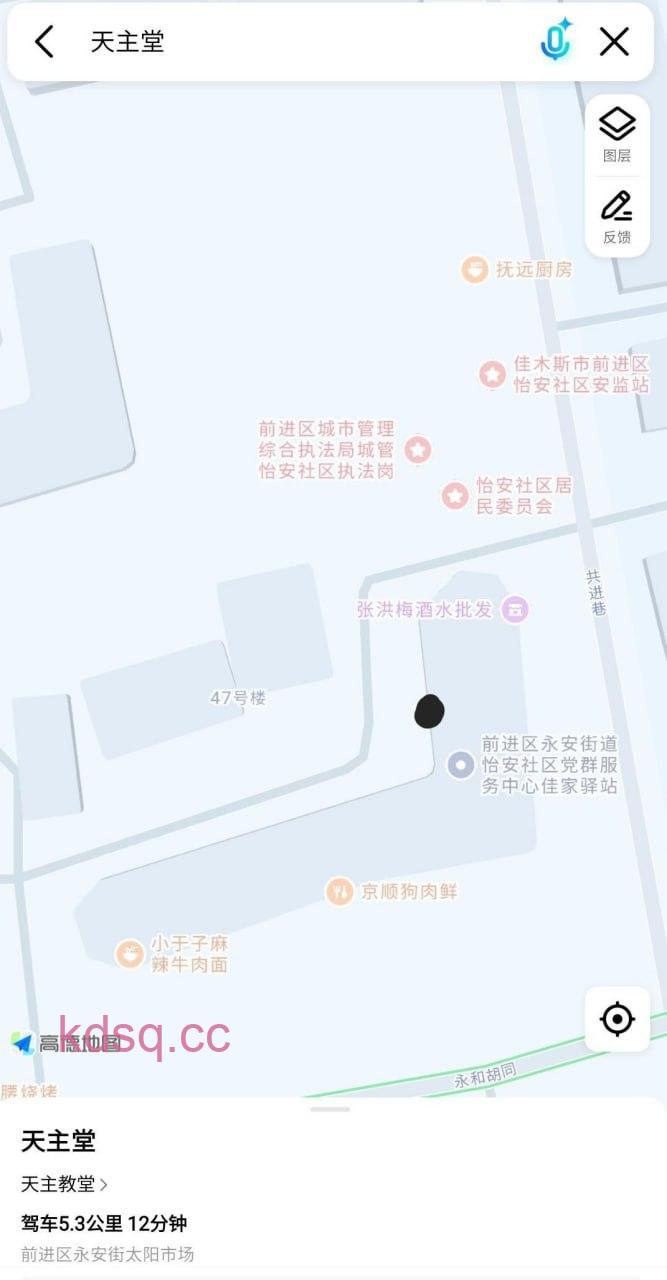Select the 怡安社区居民委员会 marker
The height and width of the screenshot is (1280, 667).
(x=456, y=495)
